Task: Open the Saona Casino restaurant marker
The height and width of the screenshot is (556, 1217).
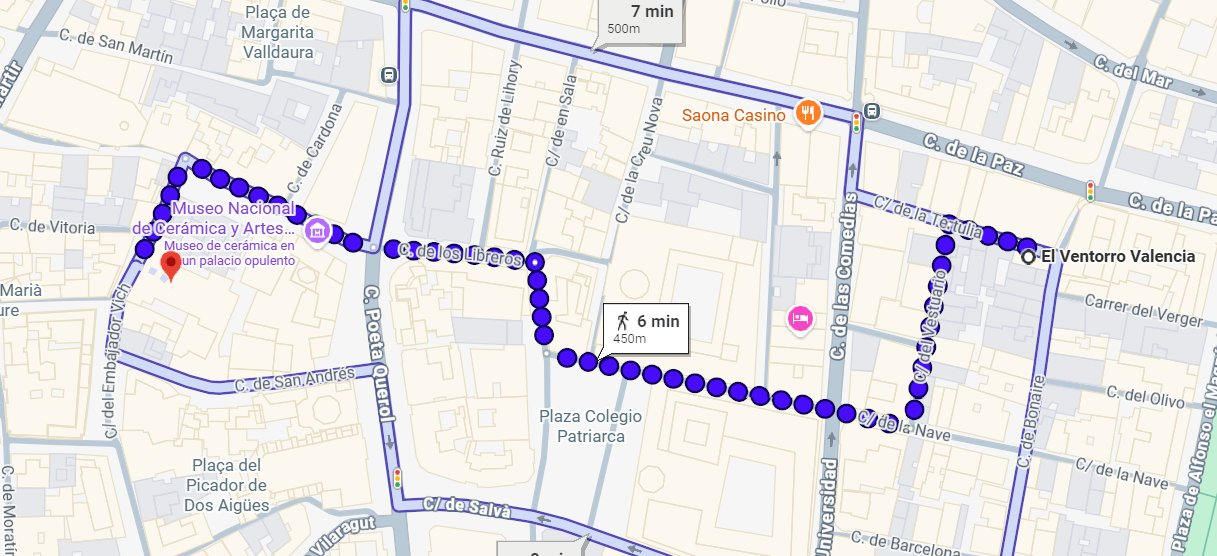Action: click(x=808, y=114)
